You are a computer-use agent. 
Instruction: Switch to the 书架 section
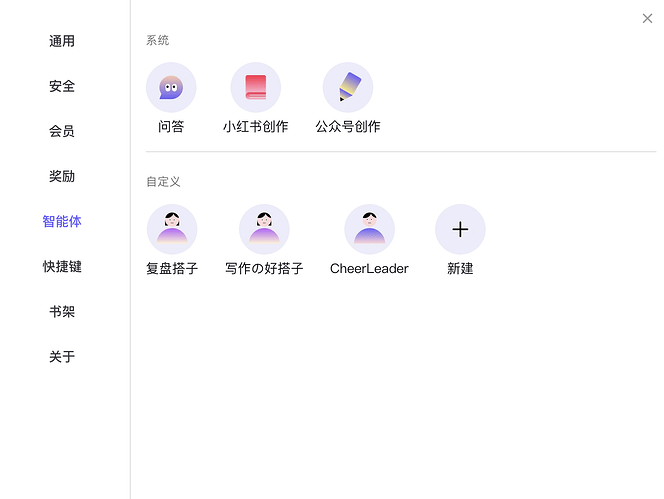pyautogui.click(x=62, y=311)
